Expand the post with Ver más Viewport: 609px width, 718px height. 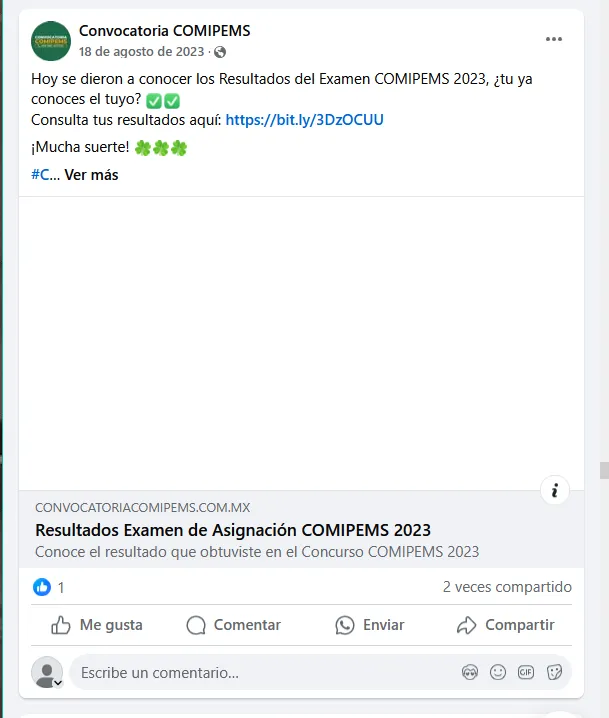pos(91,175)
